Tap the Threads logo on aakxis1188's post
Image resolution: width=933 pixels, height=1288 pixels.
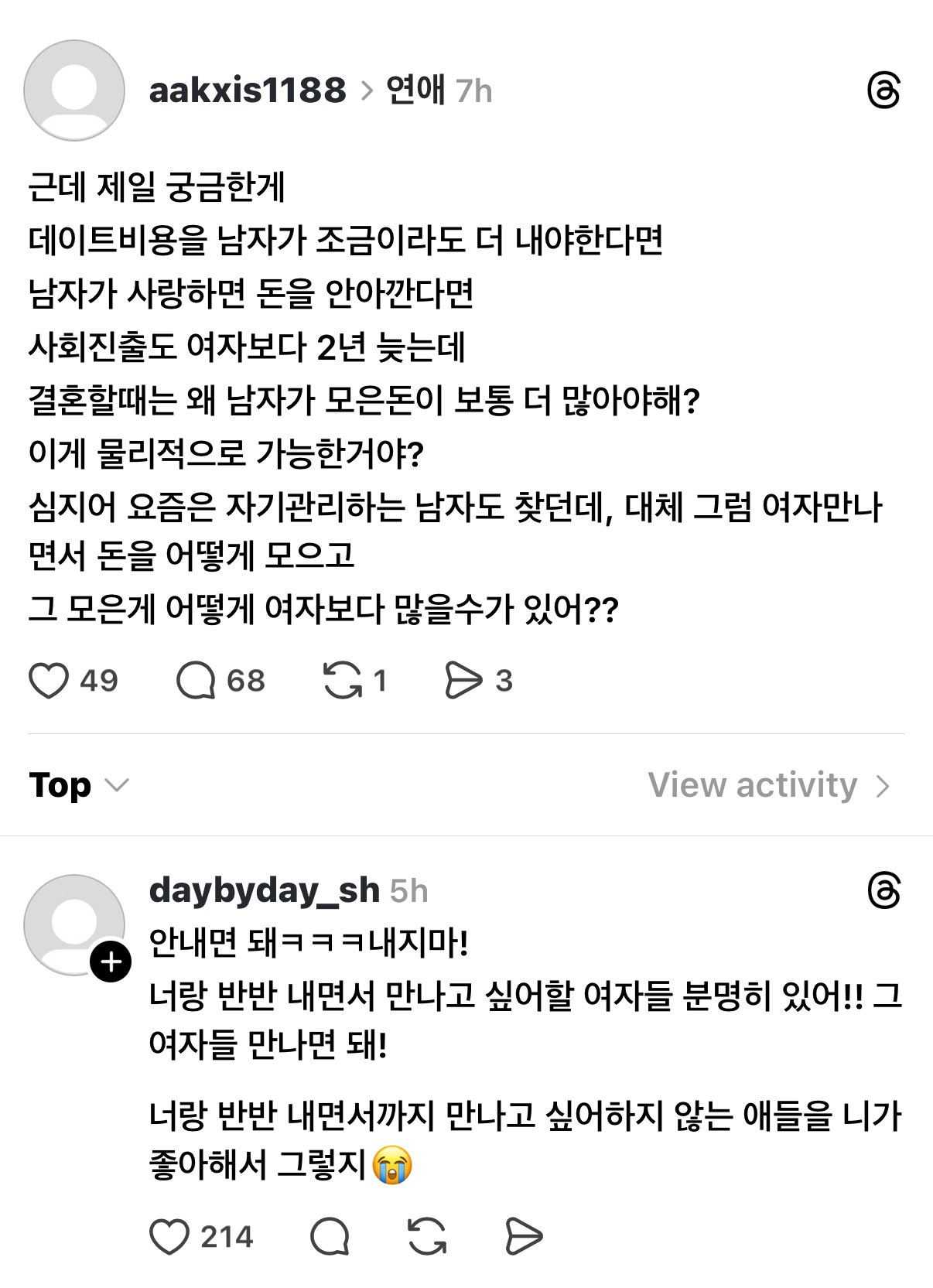click(883, 91)
